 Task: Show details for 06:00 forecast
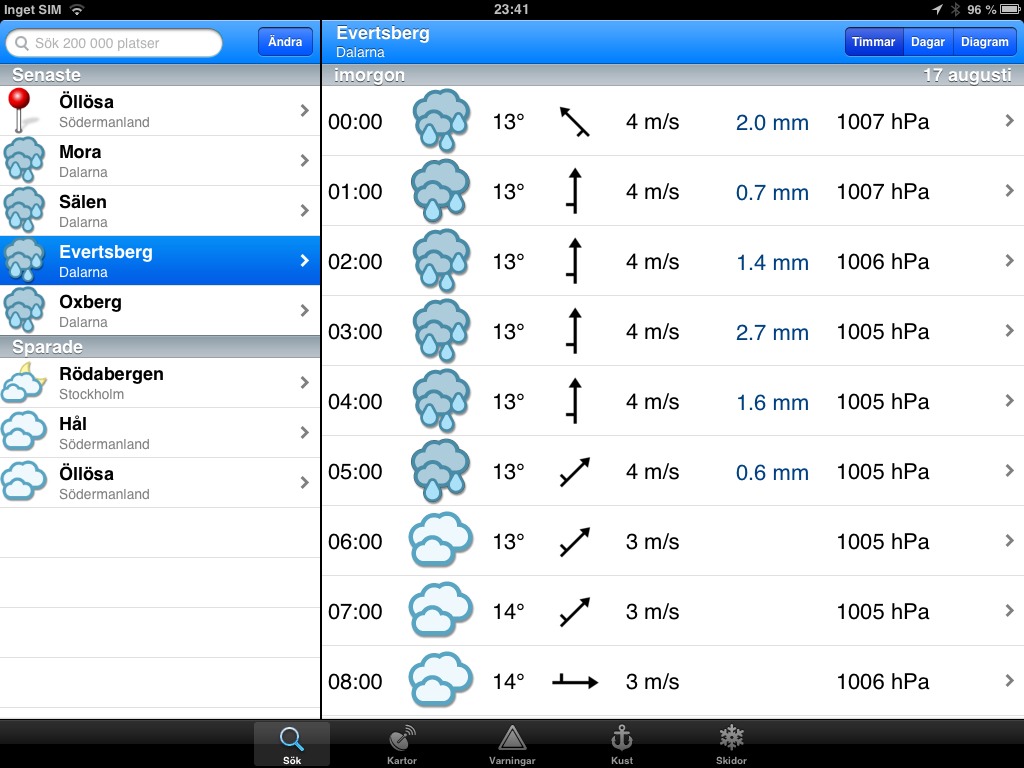tap(672, 542)
